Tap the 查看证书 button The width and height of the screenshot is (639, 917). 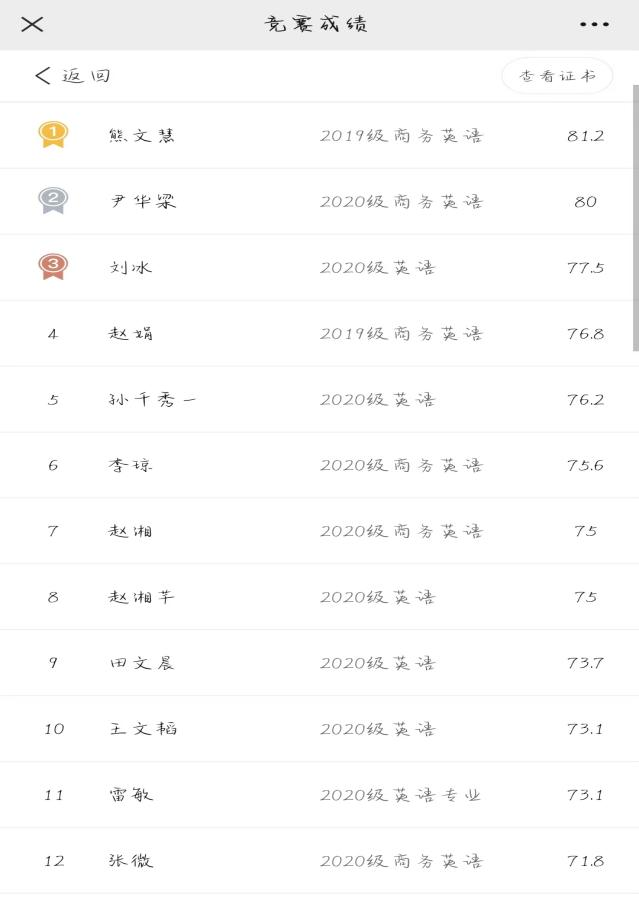[x=557, y=76]
